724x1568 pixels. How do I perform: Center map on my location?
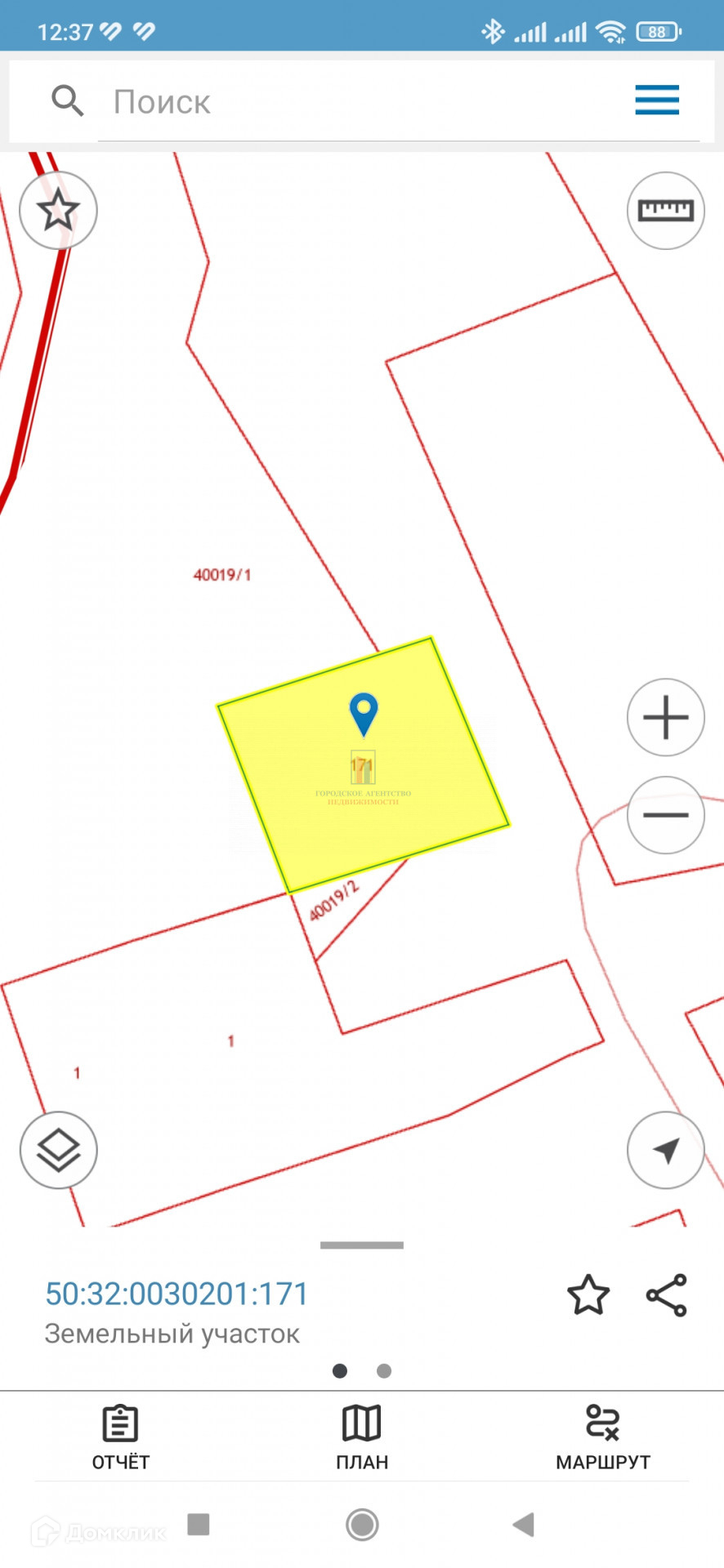(665, 1150)
